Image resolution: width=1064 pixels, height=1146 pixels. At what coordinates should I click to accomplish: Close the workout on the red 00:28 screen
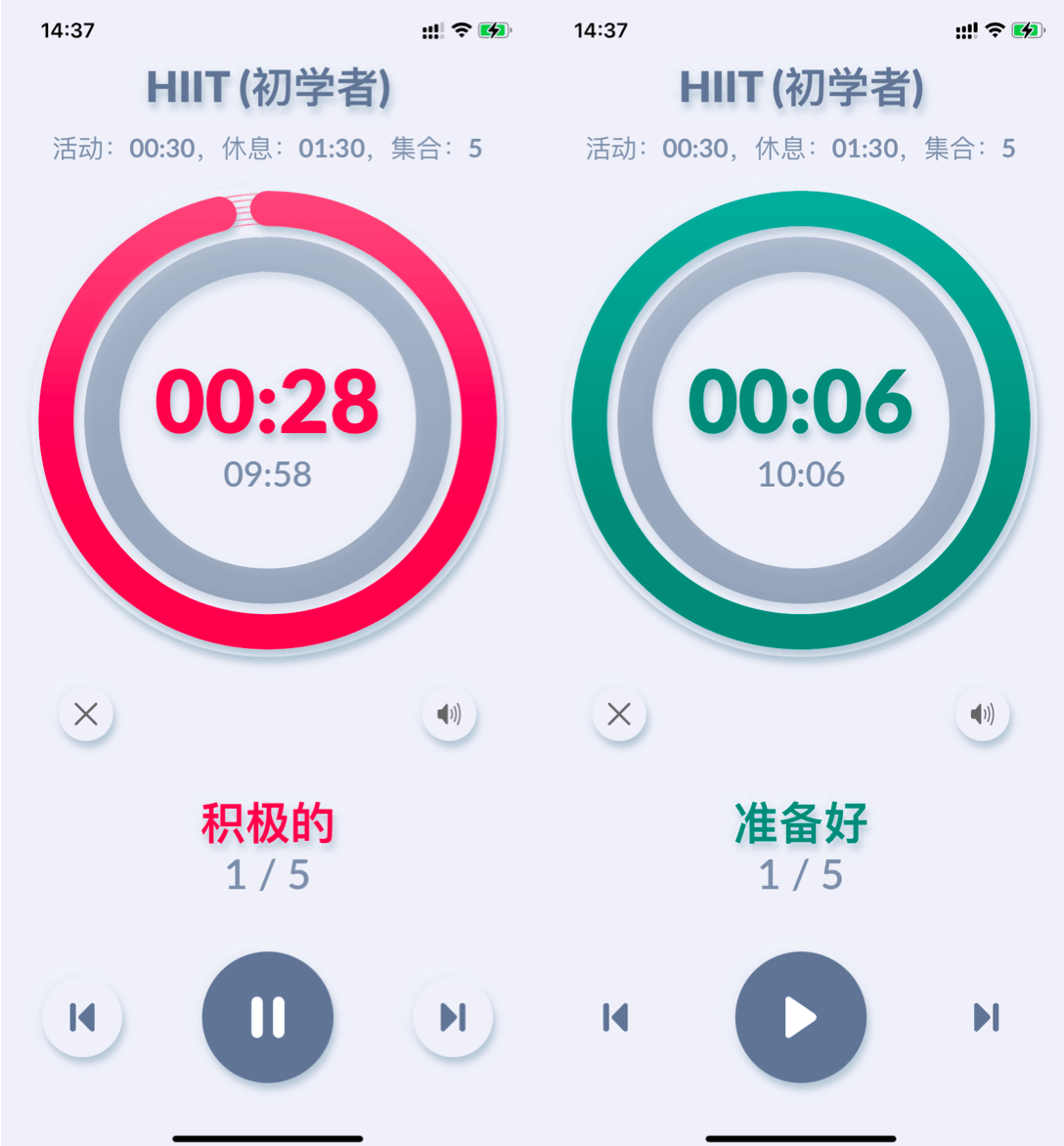[x=86, y=714]
